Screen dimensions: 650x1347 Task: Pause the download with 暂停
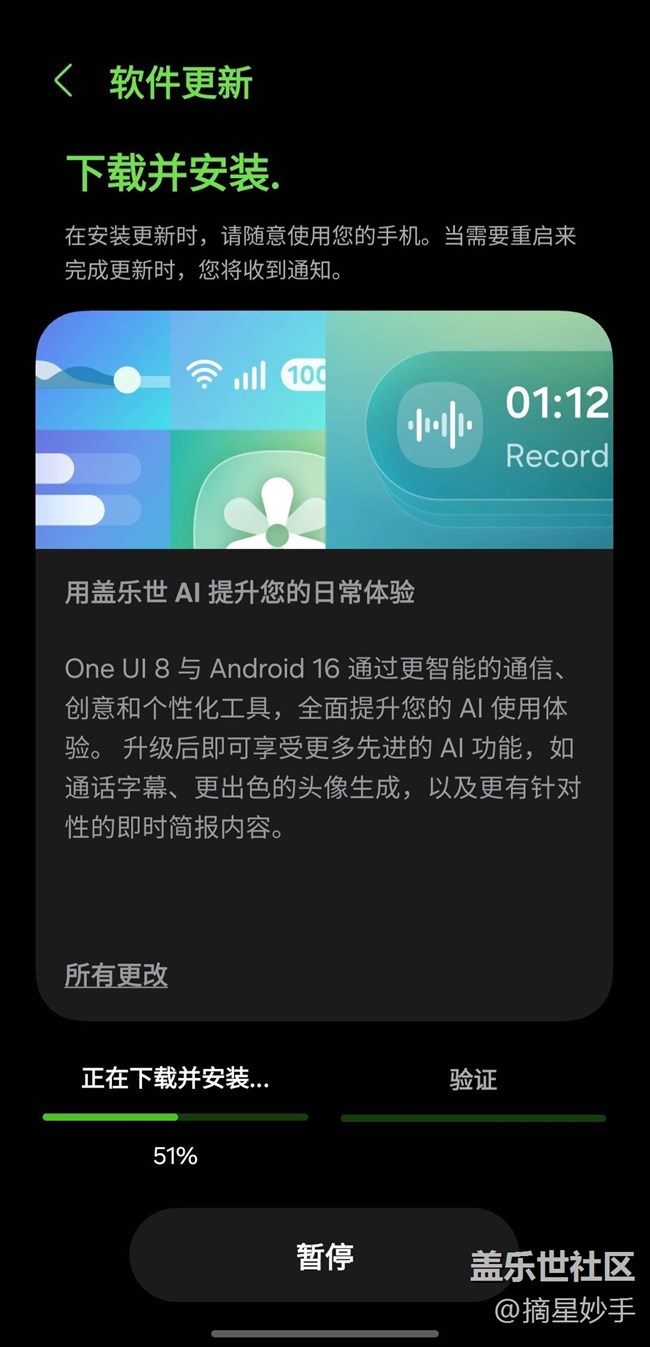(x=324, y=1256)
